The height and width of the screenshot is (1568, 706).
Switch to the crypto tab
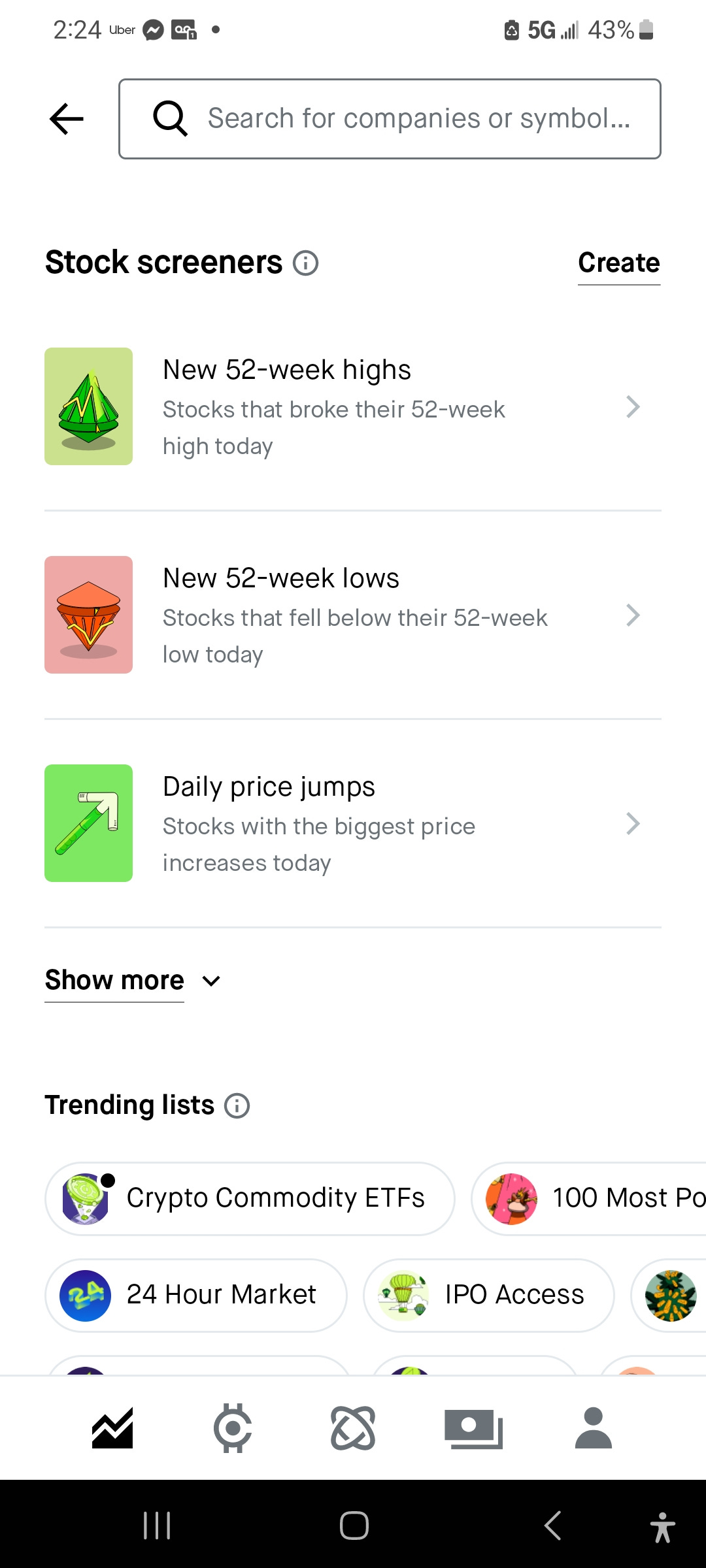click(233, 1428)
